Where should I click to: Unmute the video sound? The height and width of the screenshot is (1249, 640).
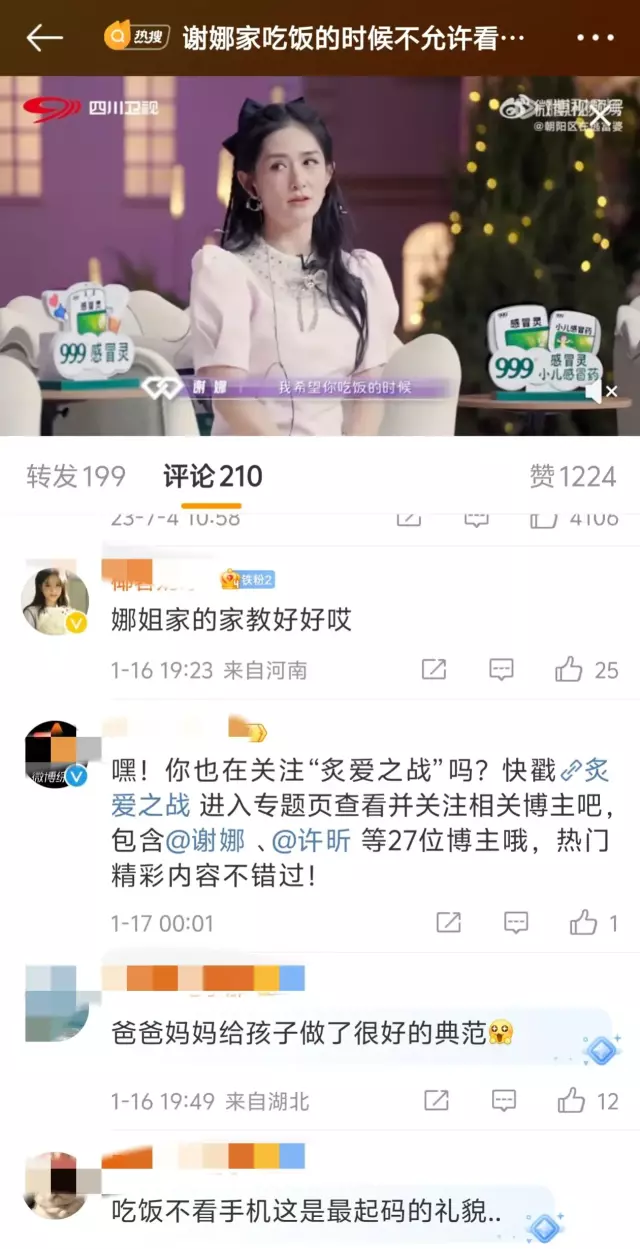[x=599, y=392]
